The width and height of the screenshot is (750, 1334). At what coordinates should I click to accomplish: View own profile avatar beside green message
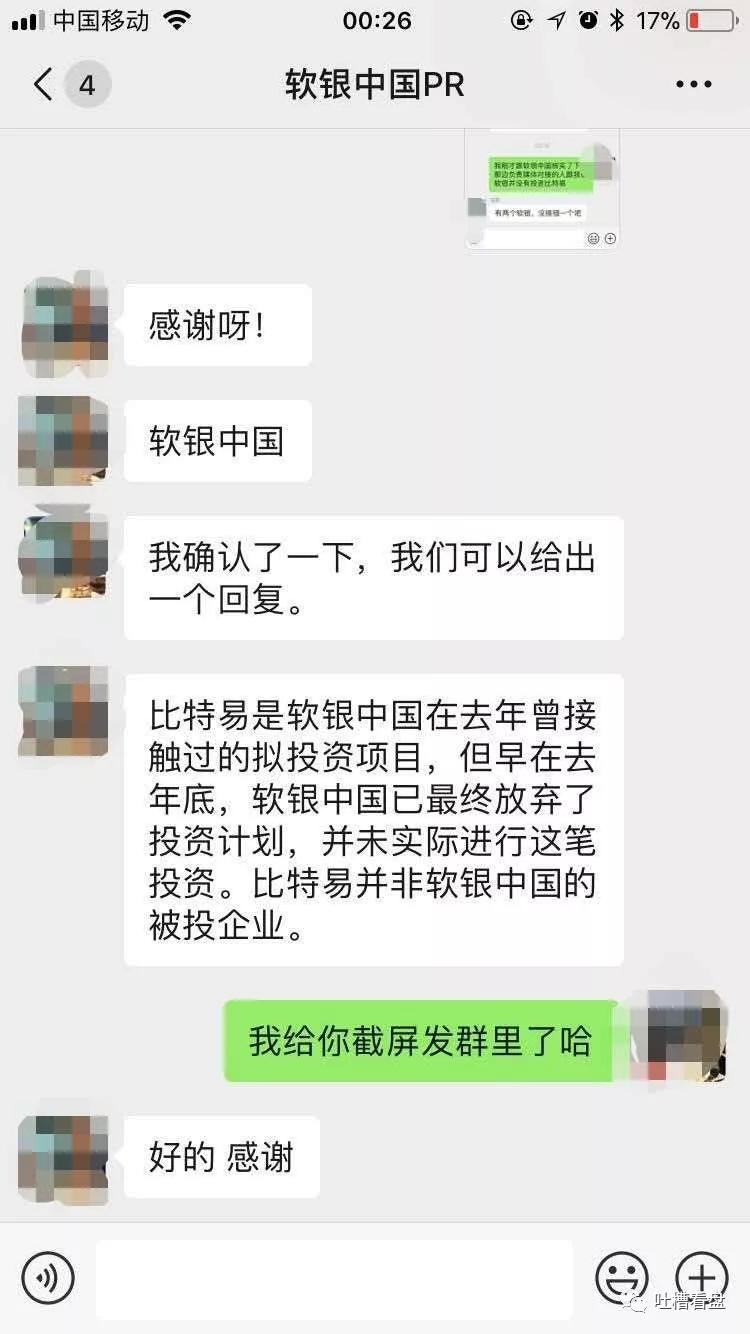tap(685, 1039)
